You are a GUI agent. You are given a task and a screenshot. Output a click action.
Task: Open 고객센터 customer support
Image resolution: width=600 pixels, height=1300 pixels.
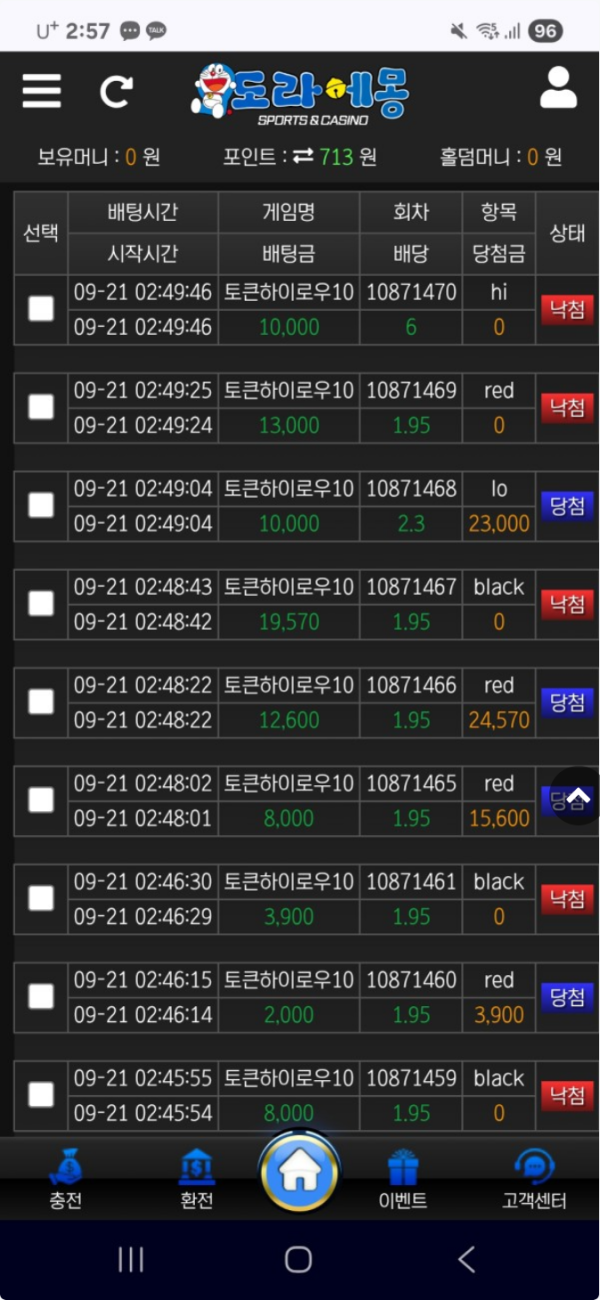click(x=534, y=1180)
